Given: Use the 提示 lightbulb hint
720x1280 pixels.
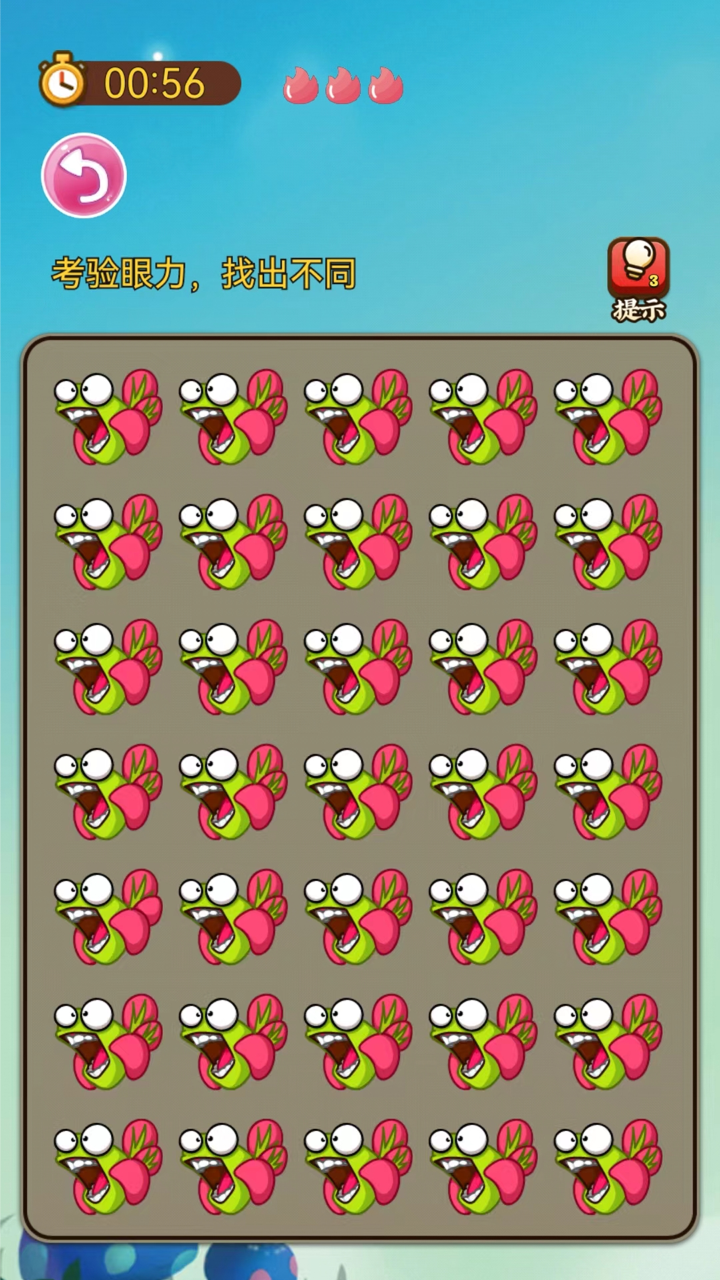Looking at the screenshot, I should (638, 270).
